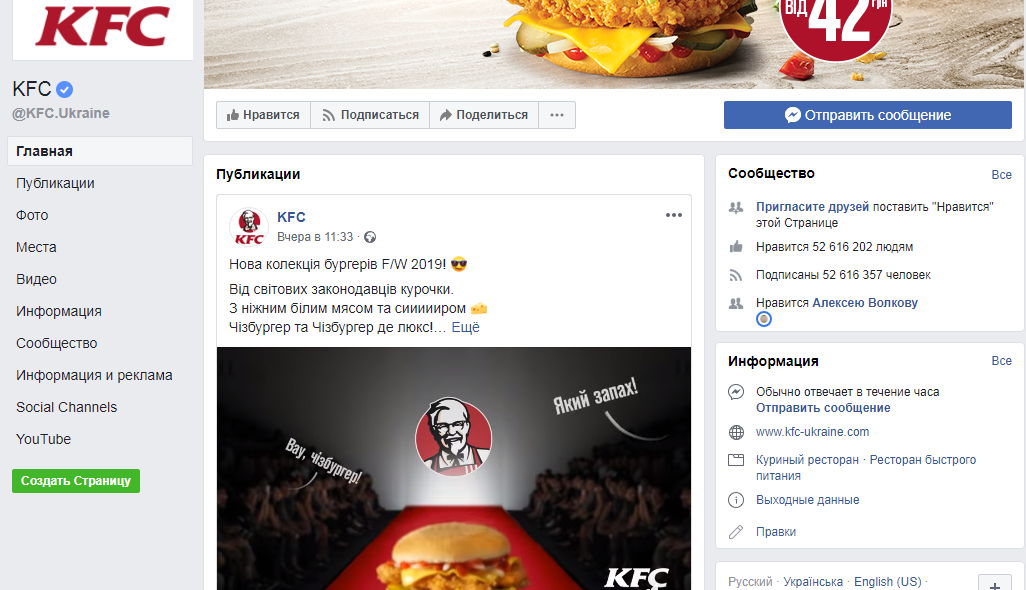Tap Отправить сообщение blue button
This screenshot has width=1026, height=590.
pos(867,115)
